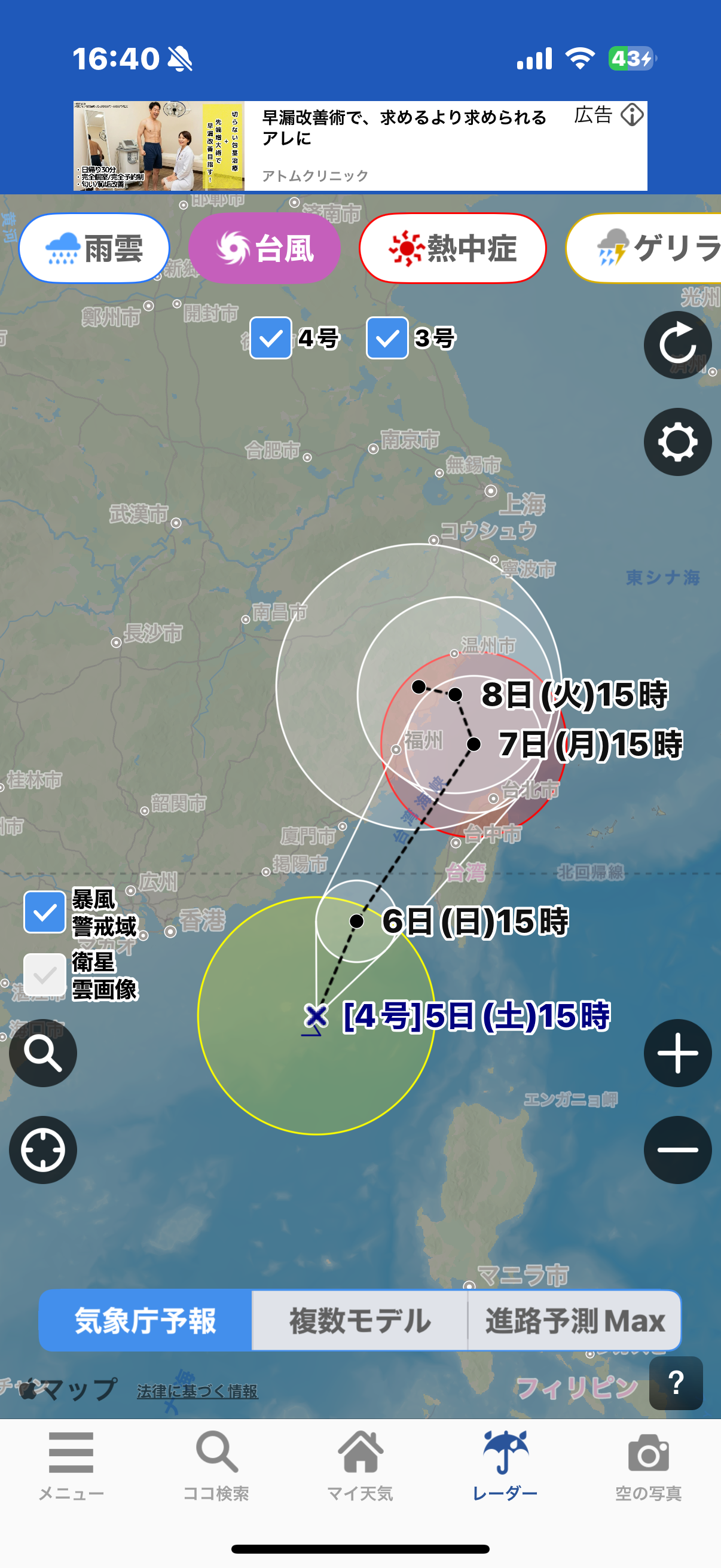721x1568 pixels.
Task: Open map settings gear
Action: point(677,442)
